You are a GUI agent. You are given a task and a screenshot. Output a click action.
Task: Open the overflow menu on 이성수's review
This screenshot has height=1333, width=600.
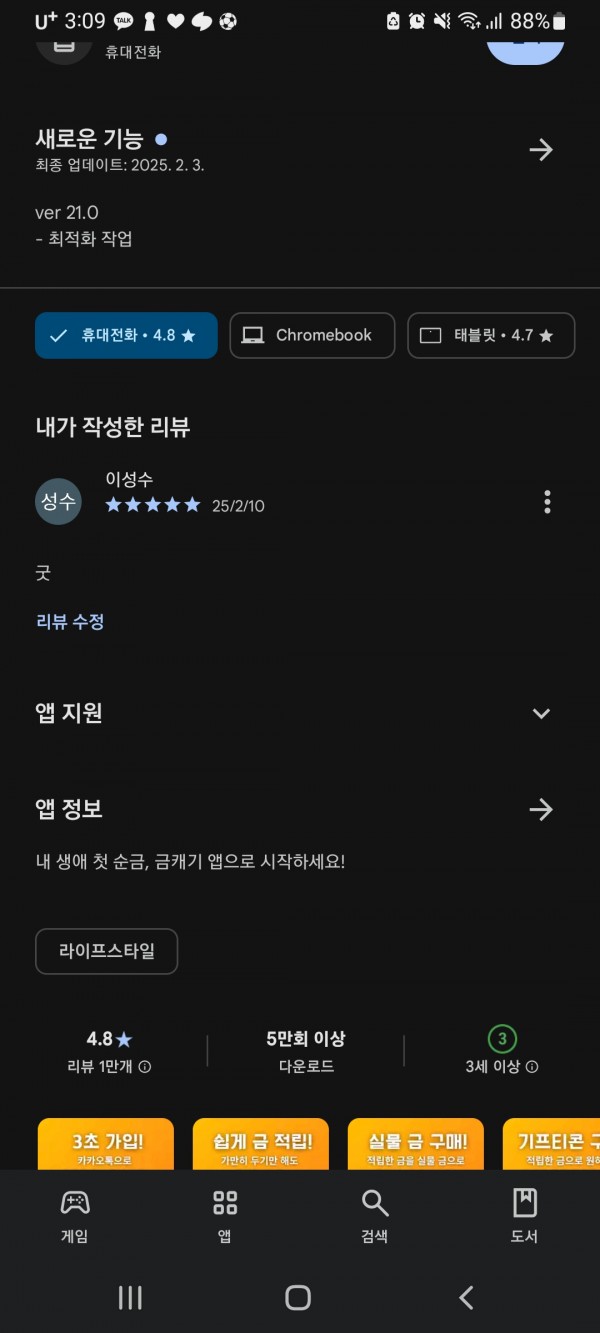[547, 501]
